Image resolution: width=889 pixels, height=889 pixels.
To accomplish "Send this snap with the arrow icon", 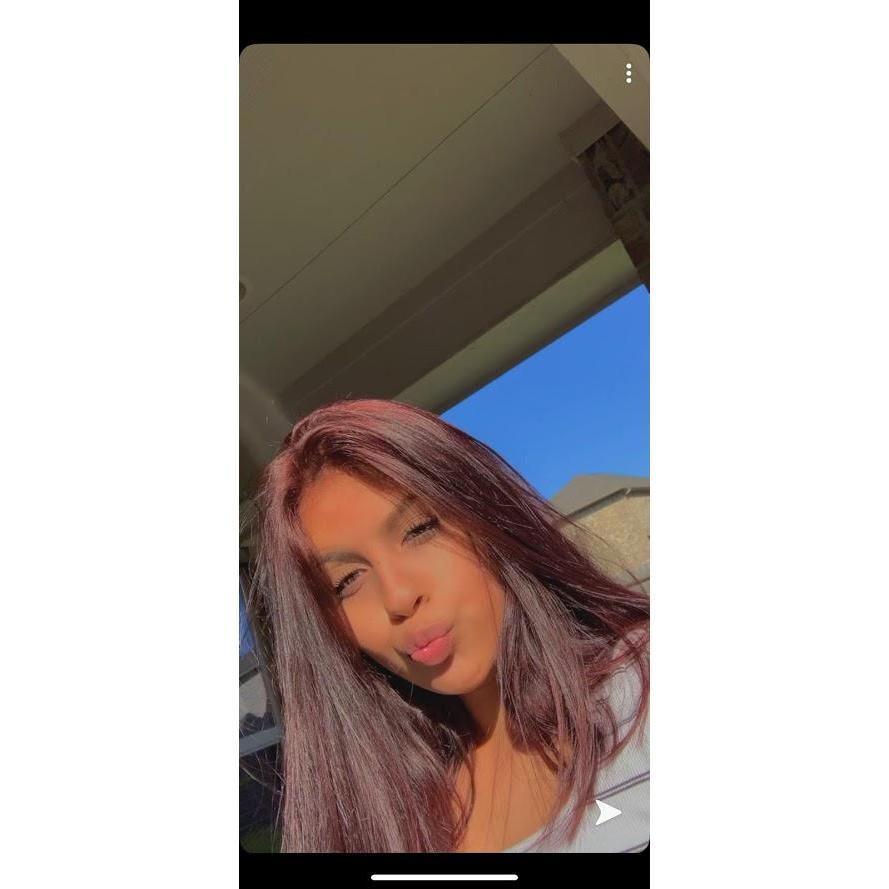I will [607, 812].
